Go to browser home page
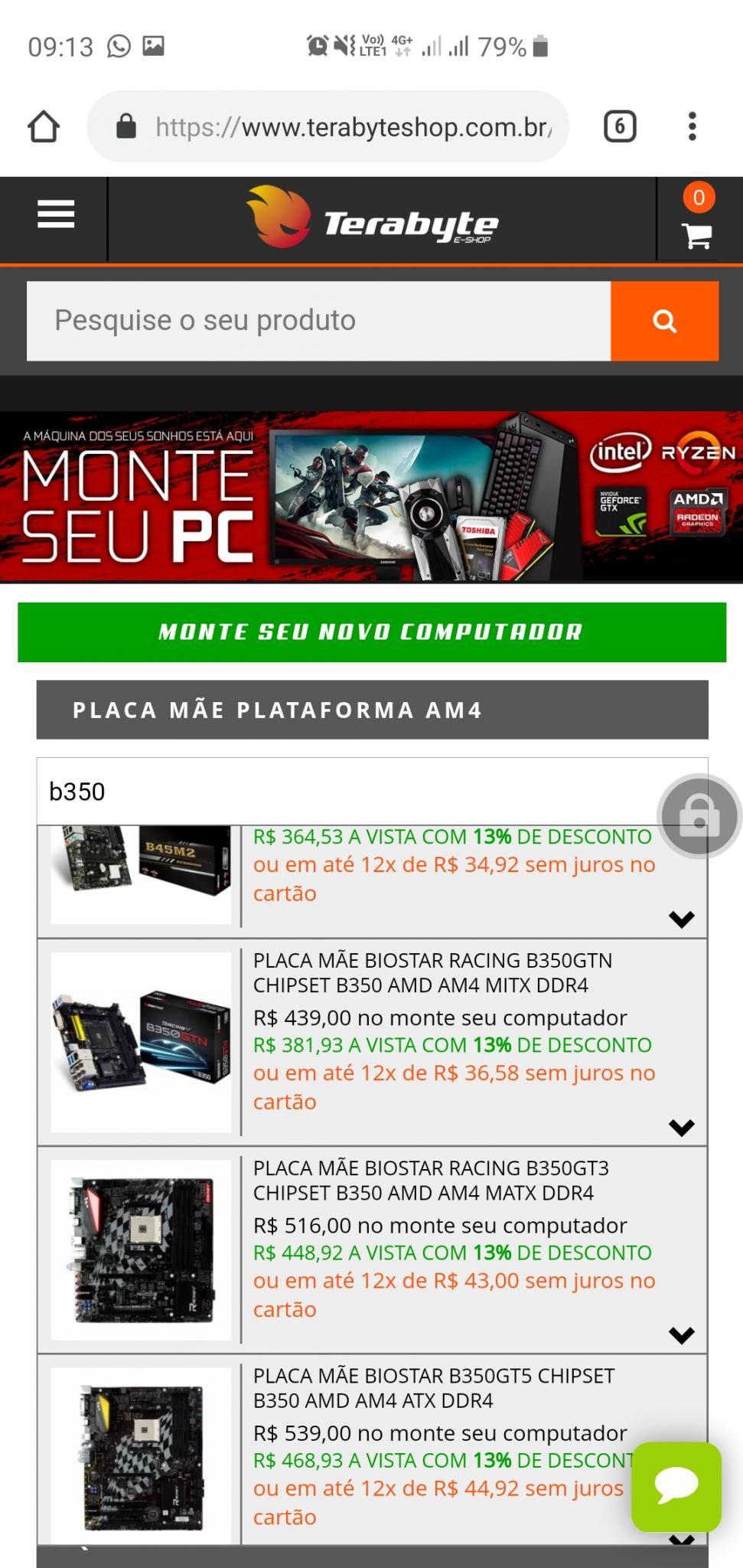The height and width of the screenshot is (1568, 743). coord(44,126)
